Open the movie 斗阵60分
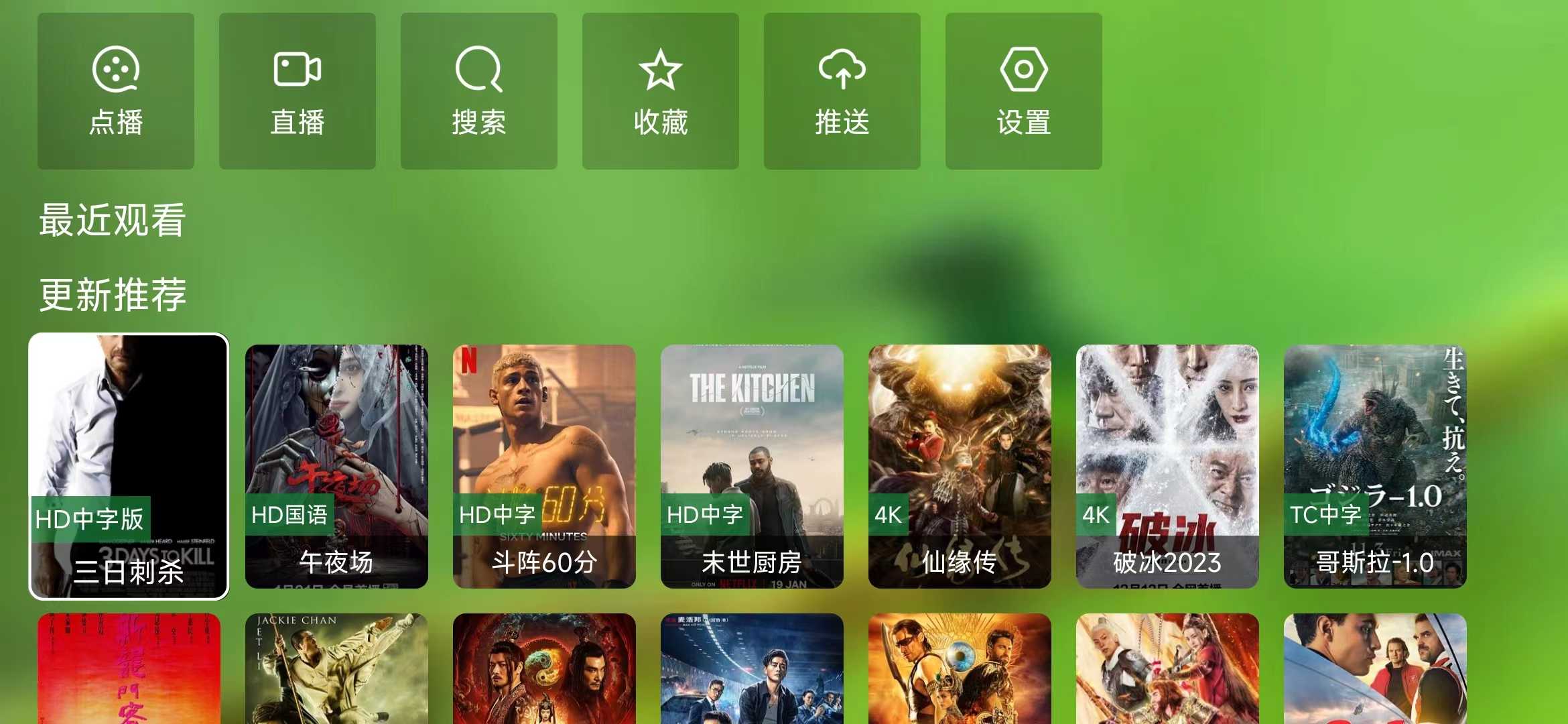Viewport: 1568px width, 724px height. click(x=544, y=466)
